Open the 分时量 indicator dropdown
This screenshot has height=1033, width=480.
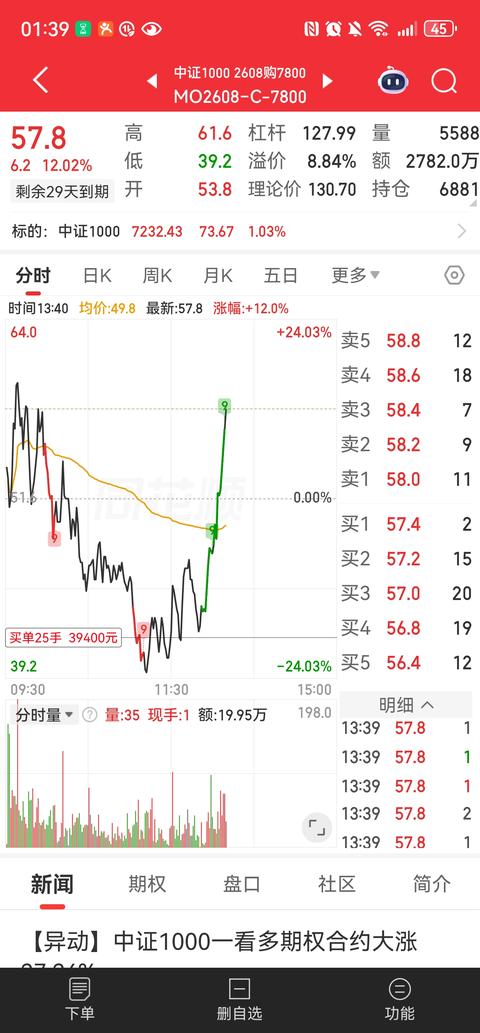click(46, 715)
